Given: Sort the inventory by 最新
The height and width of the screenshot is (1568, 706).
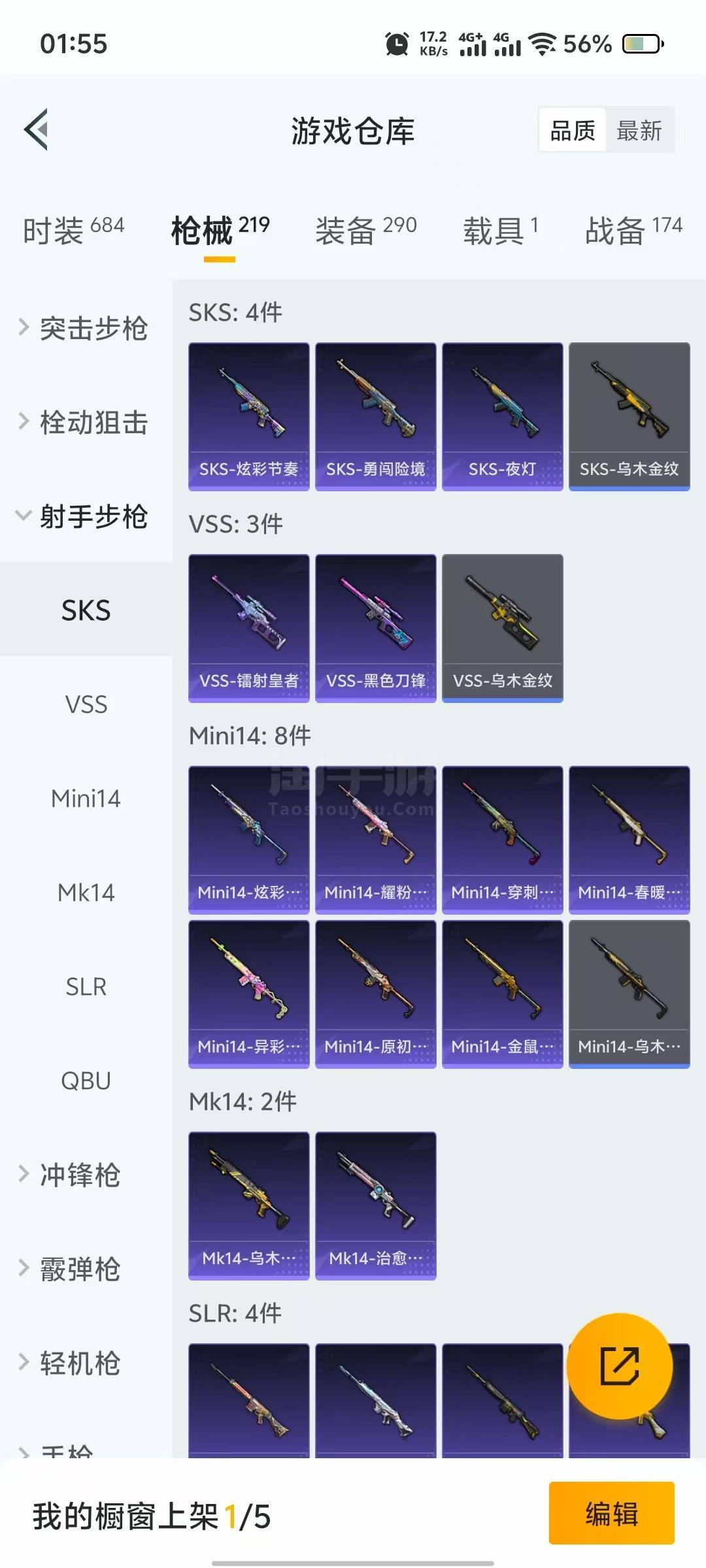Looking at the screenshot, I should [639, 130].
